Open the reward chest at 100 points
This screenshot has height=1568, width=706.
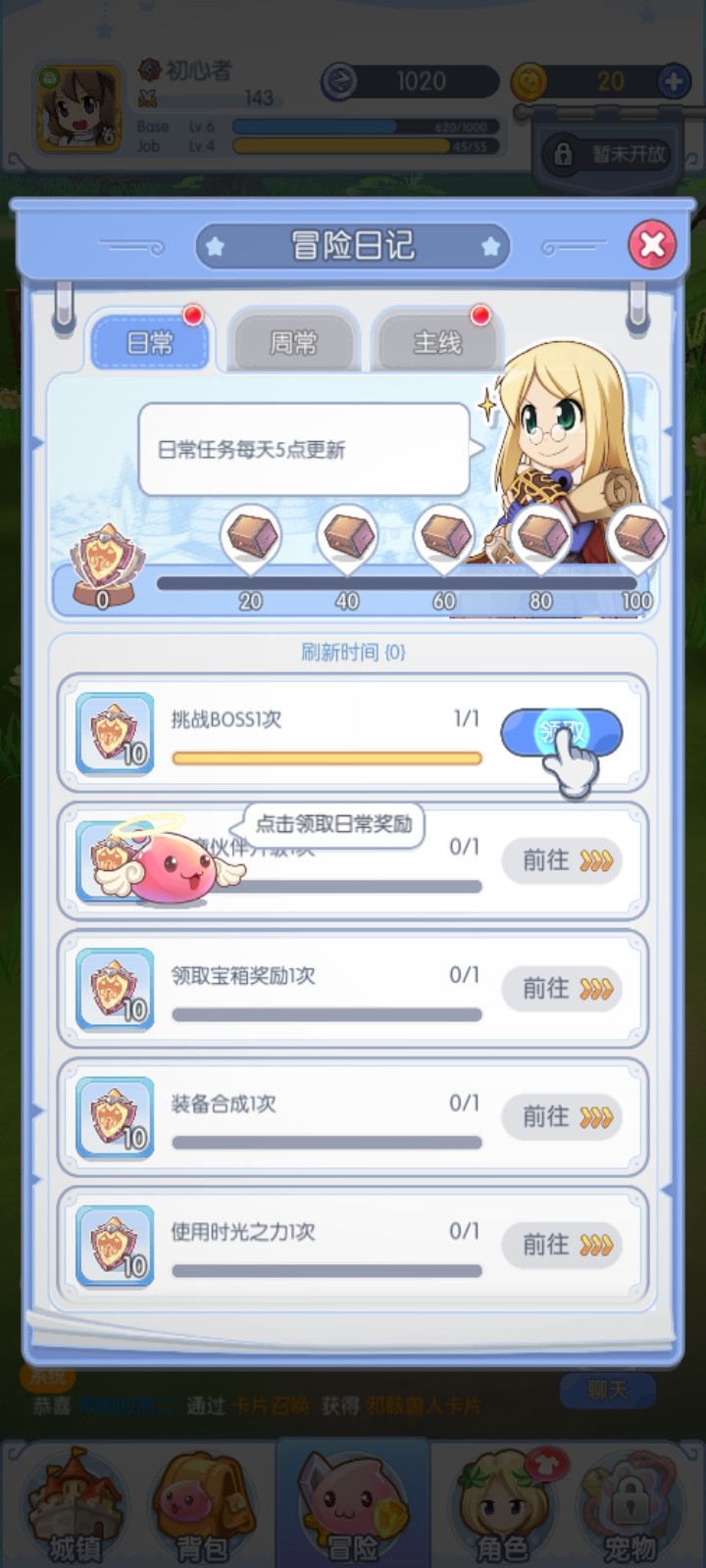click(637, 537)
